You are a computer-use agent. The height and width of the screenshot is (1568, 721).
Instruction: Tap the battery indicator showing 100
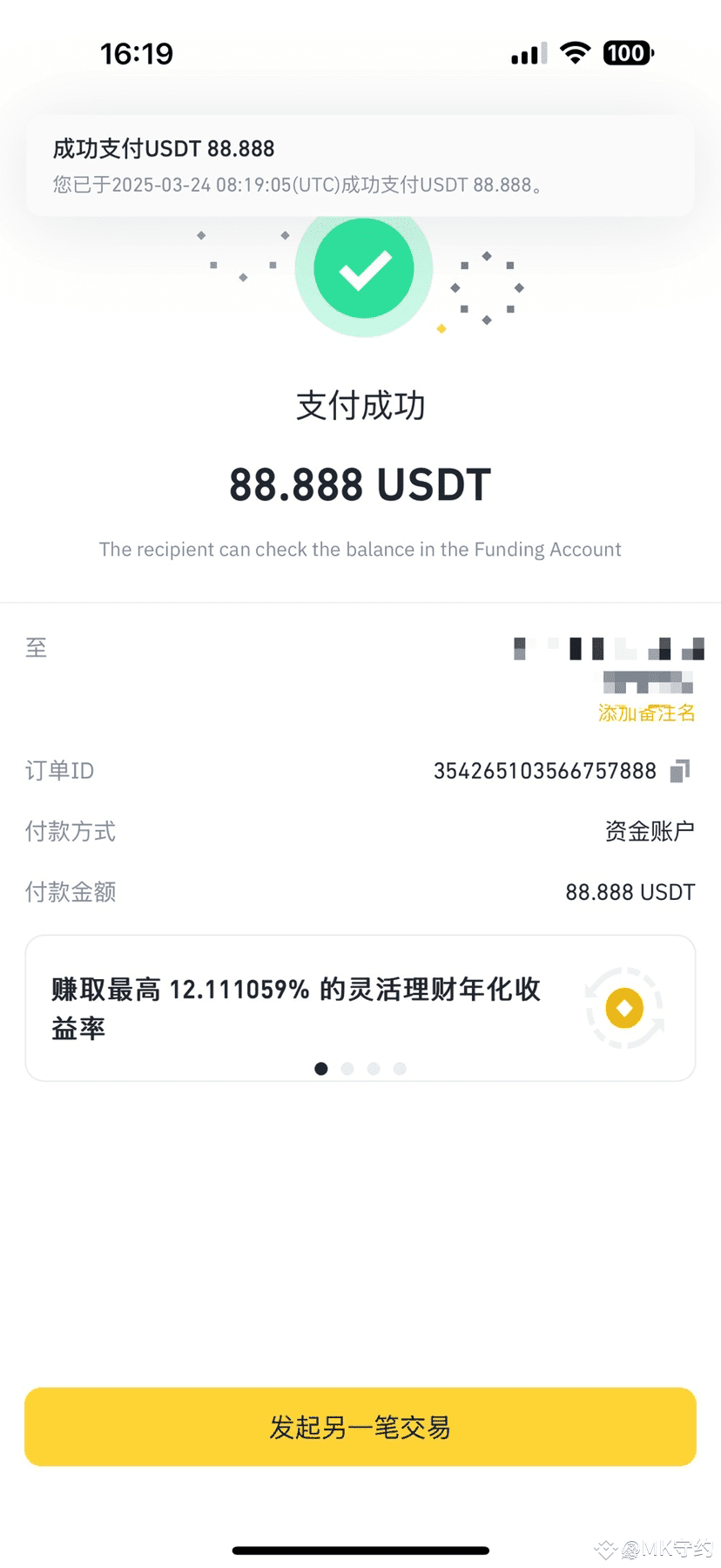point(625,52)
